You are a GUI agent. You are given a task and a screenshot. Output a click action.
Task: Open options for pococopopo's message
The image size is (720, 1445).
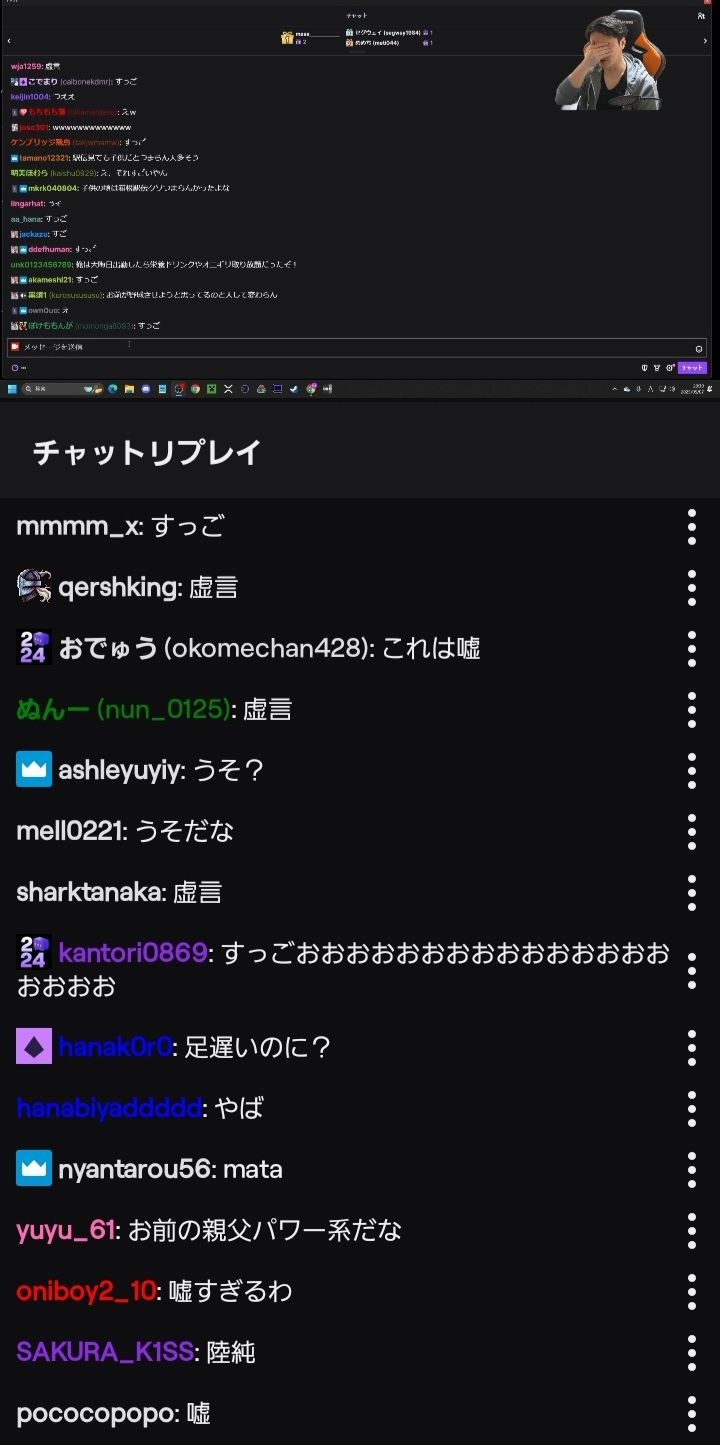pyautogui.click(x=691, y=1414)
